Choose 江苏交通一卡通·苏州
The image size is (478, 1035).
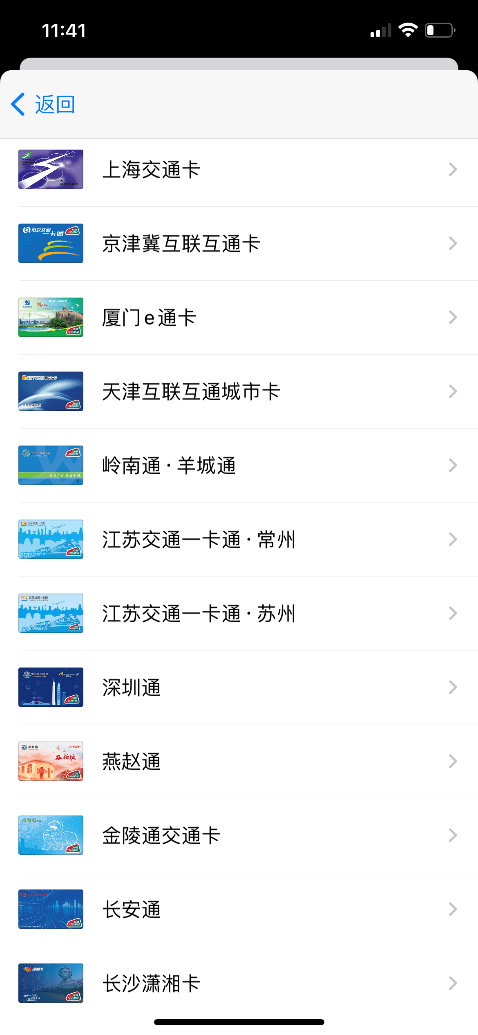239,613
